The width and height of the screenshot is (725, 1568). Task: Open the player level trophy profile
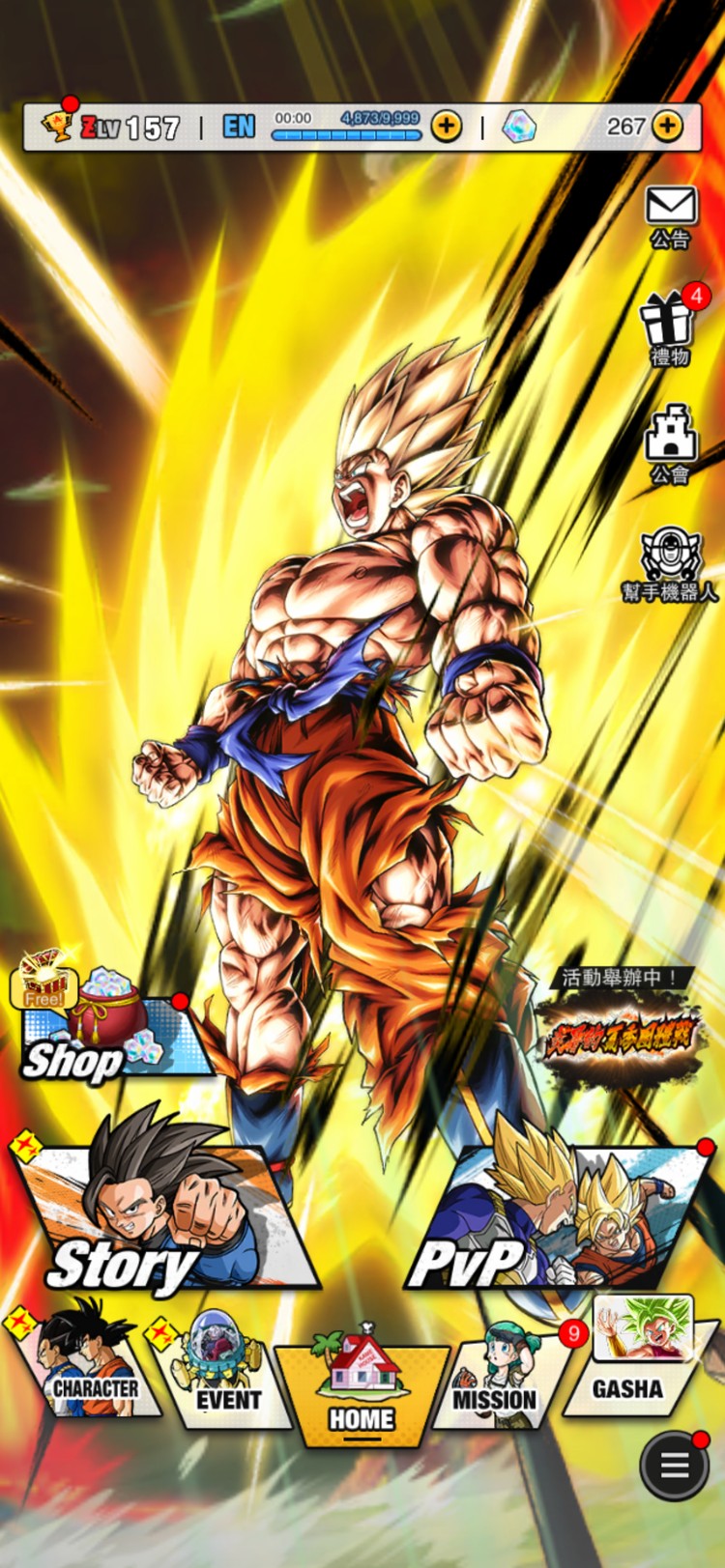pos(58,127)
